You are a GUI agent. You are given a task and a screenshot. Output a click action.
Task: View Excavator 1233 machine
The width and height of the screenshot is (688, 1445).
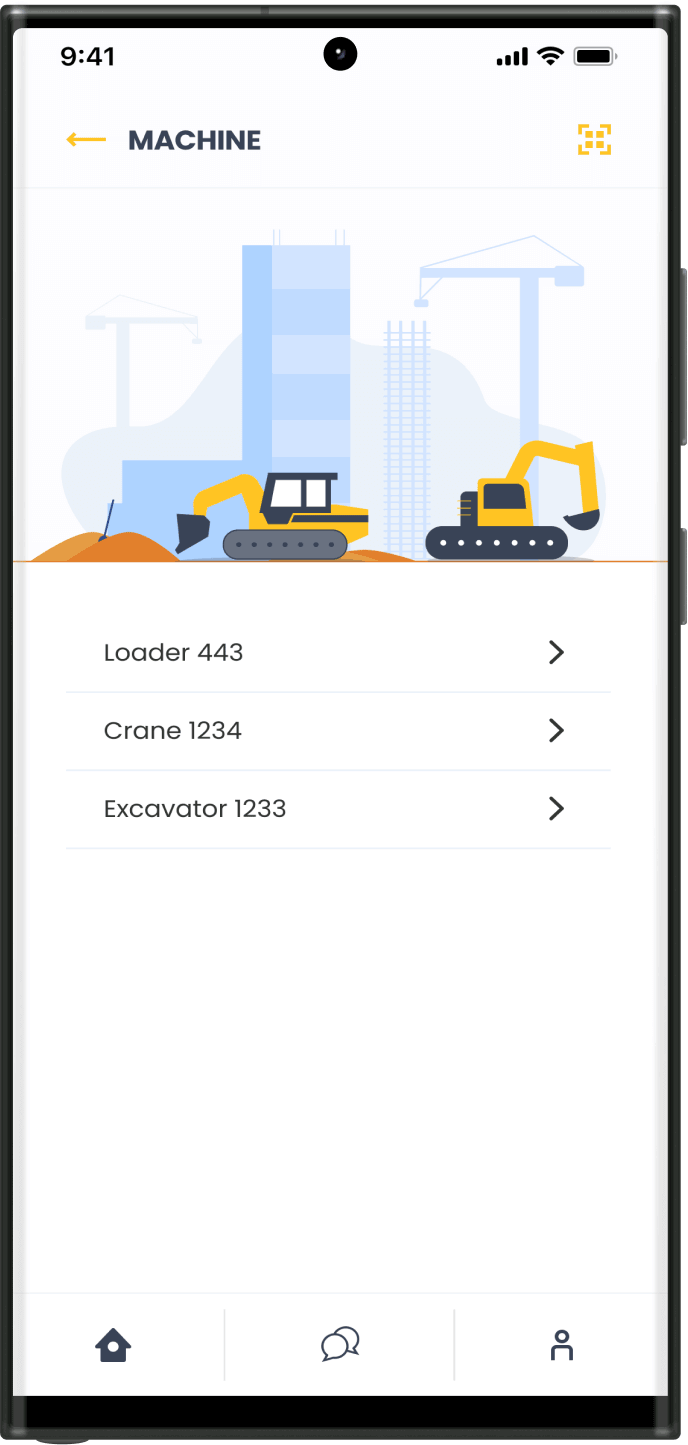click(x=338, y=809)
